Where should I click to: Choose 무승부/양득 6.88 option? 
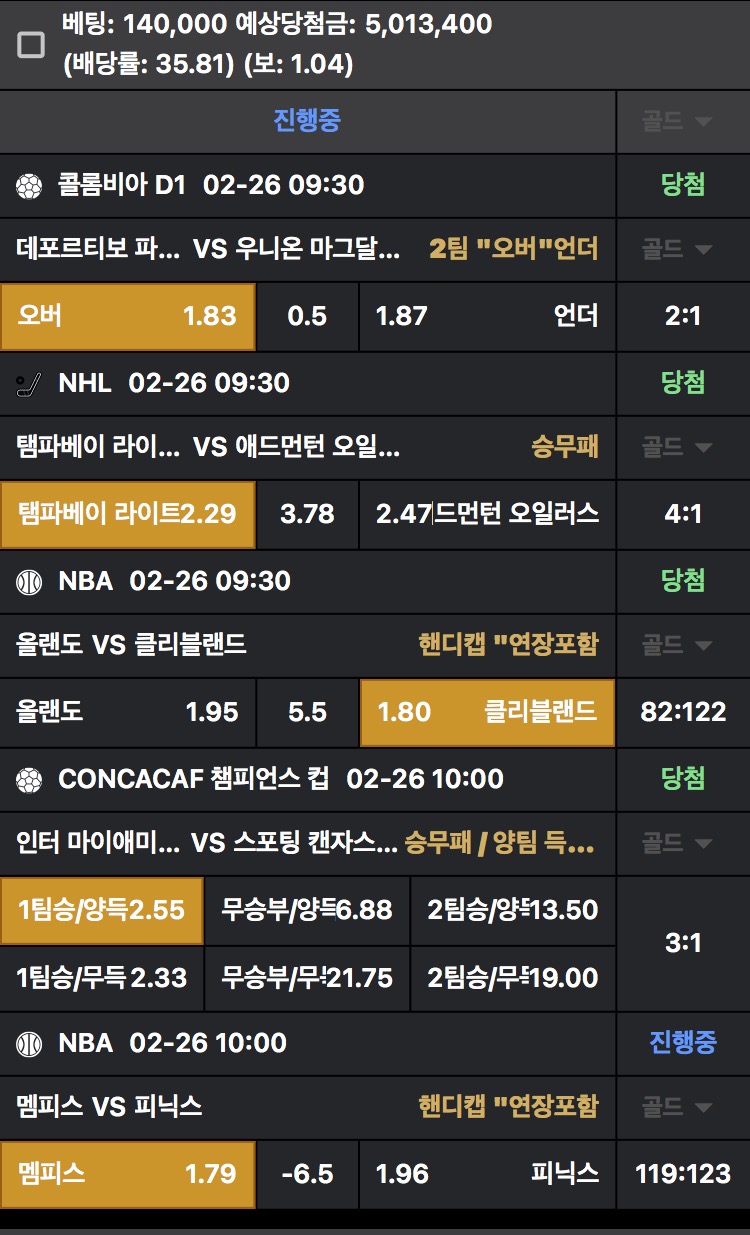click(x=307, y=910)
